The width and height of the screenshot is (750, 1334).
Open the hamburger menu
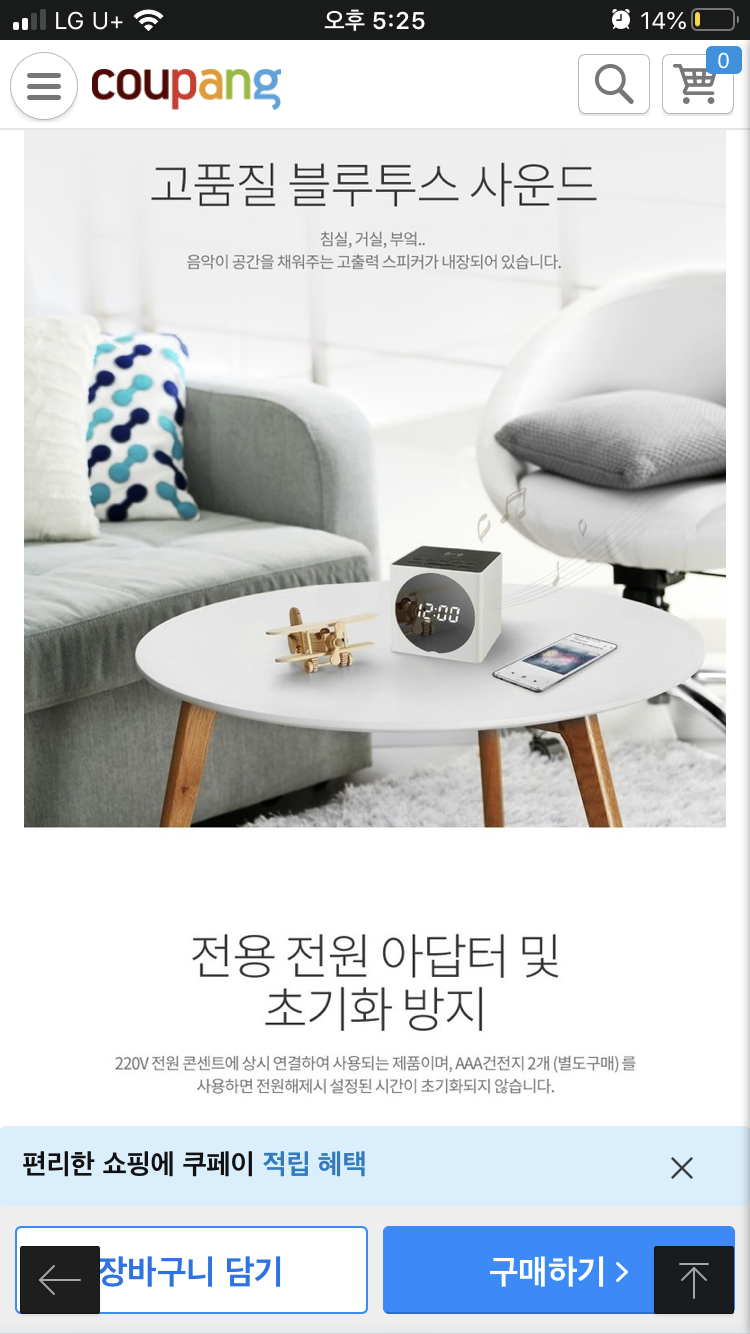44,86
